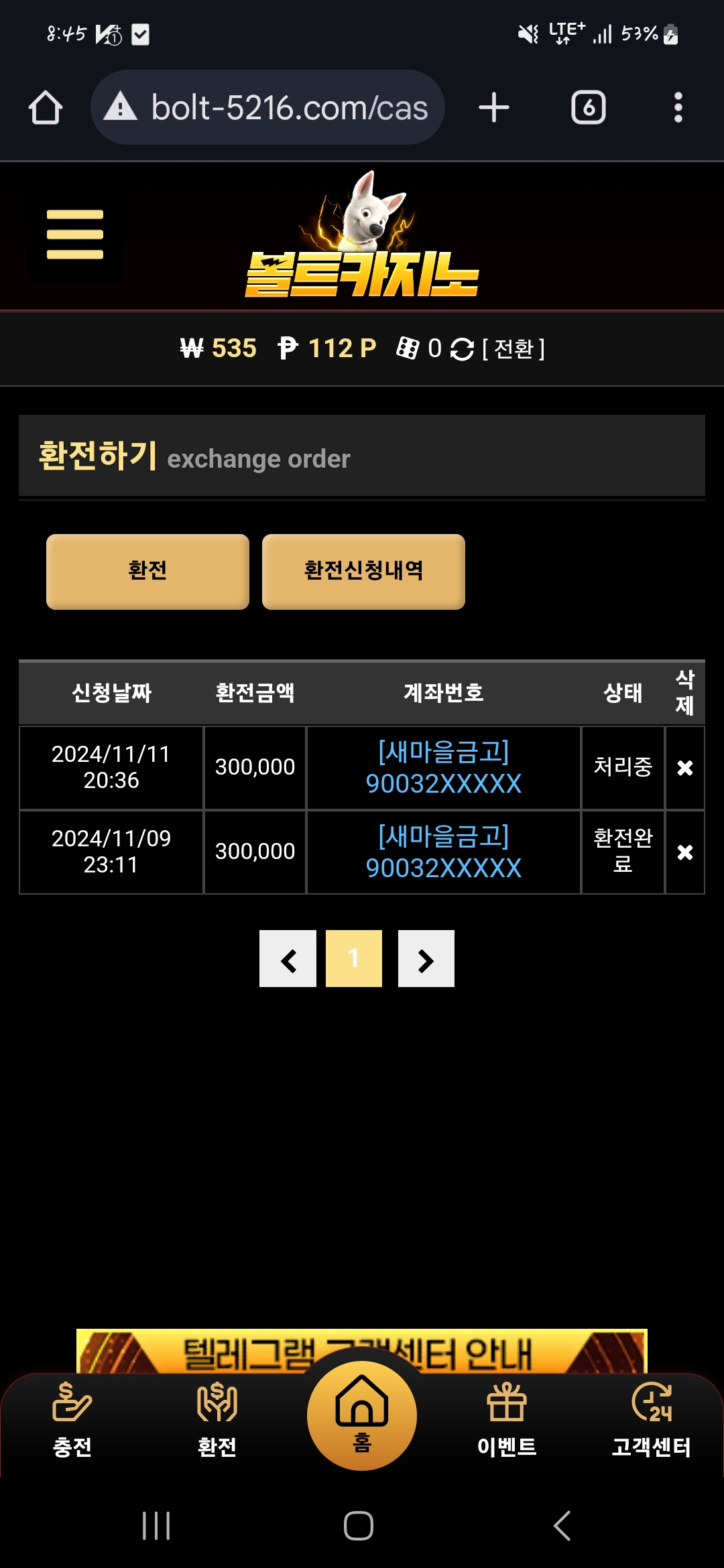Delete the 2024/11/09 환전완료 record
This screenshot has width=724, height=1568.
[x=684, y=852]
